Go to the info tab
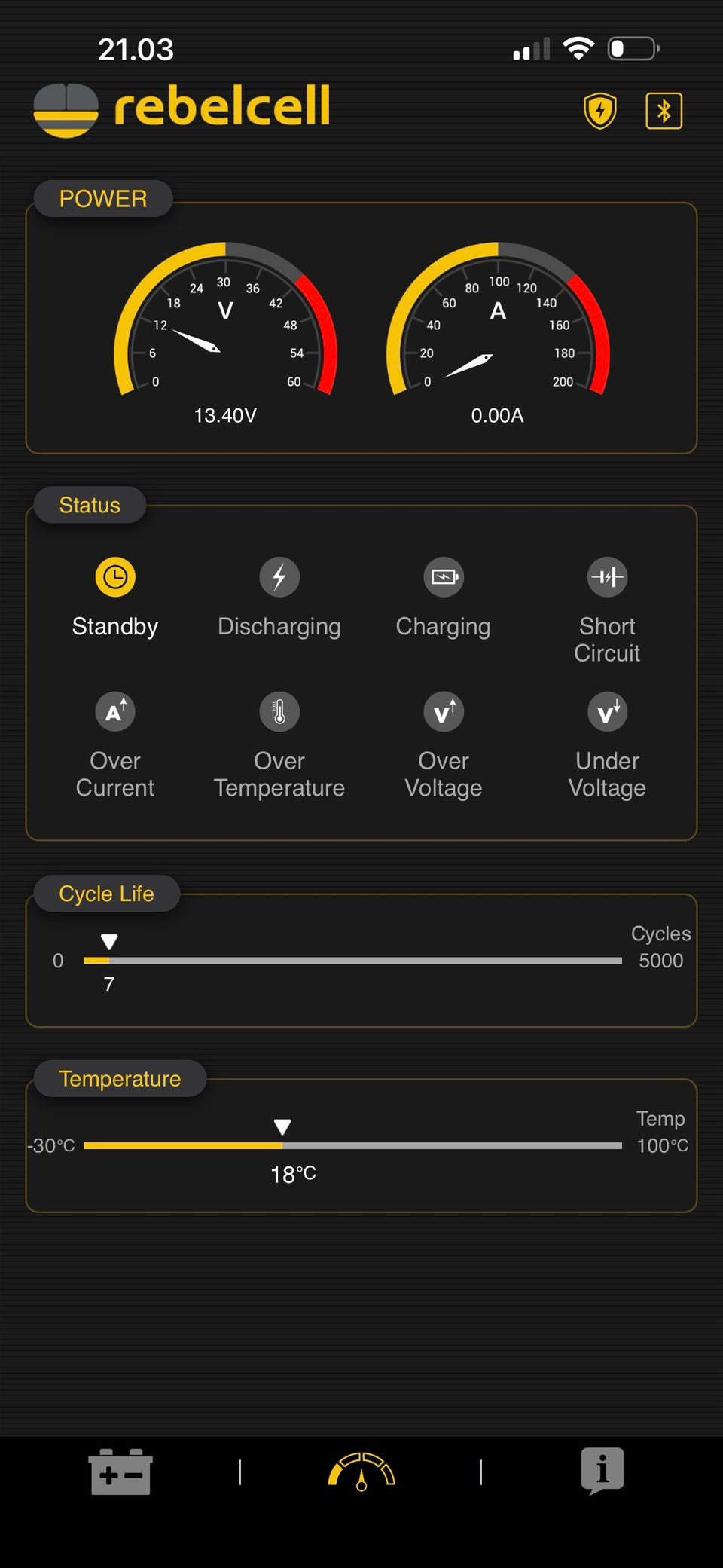 tap(602, 1469)
